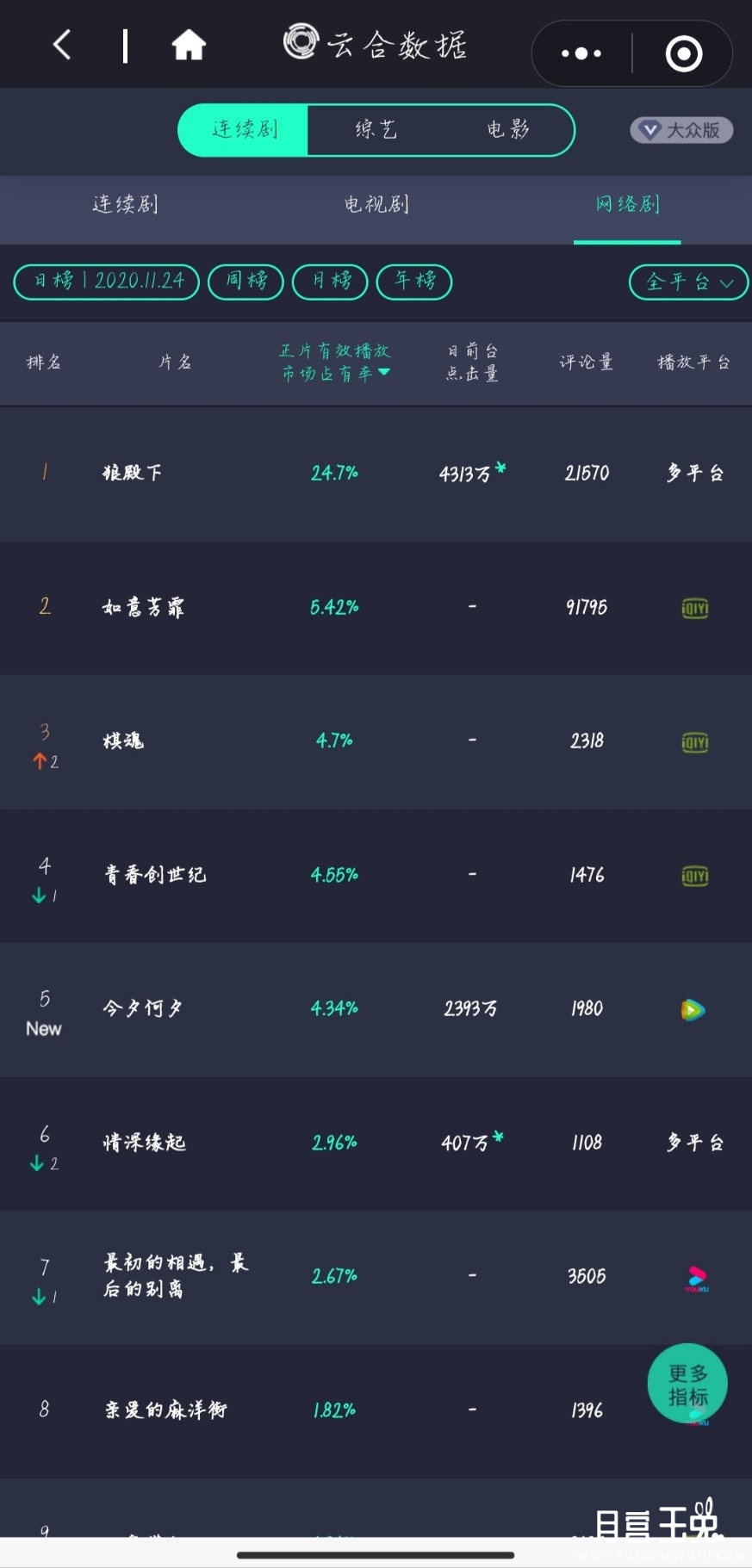Switch to the 月榜 monthly chart
This screenshot has width=752, height=1568.
(x=330, y=282)
